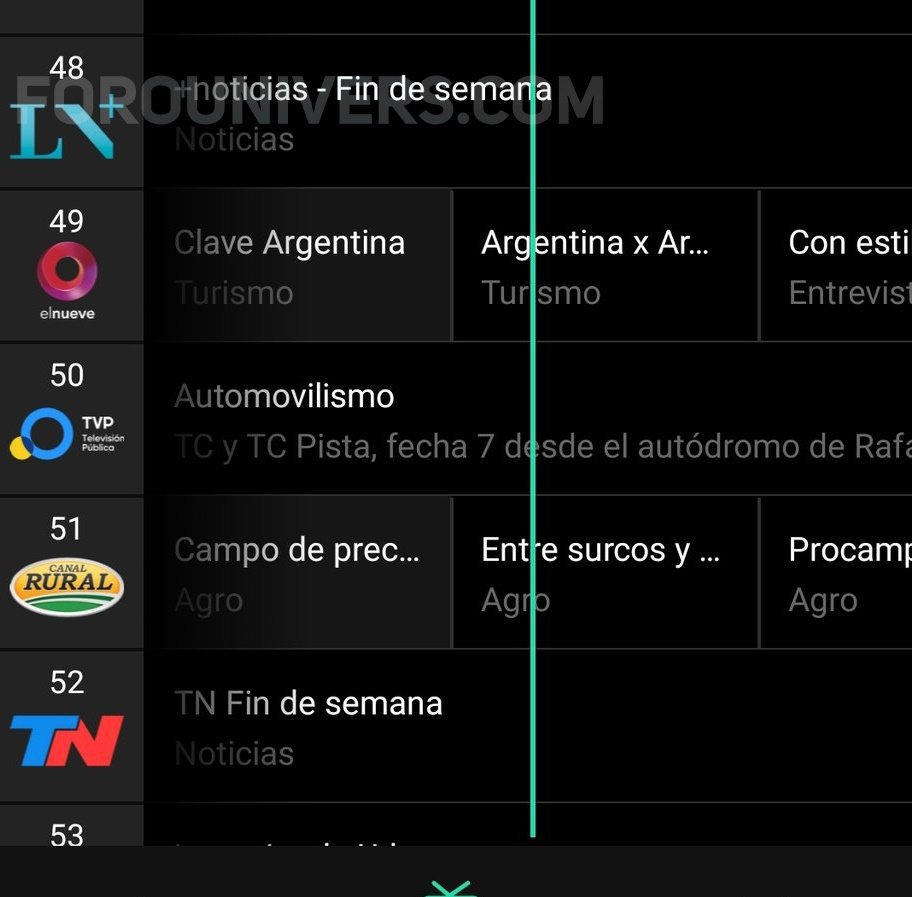The height and width of the screenshot is (897, 912).
Task: Tap the green TV guide icon
Action: (x=450, y=888)
